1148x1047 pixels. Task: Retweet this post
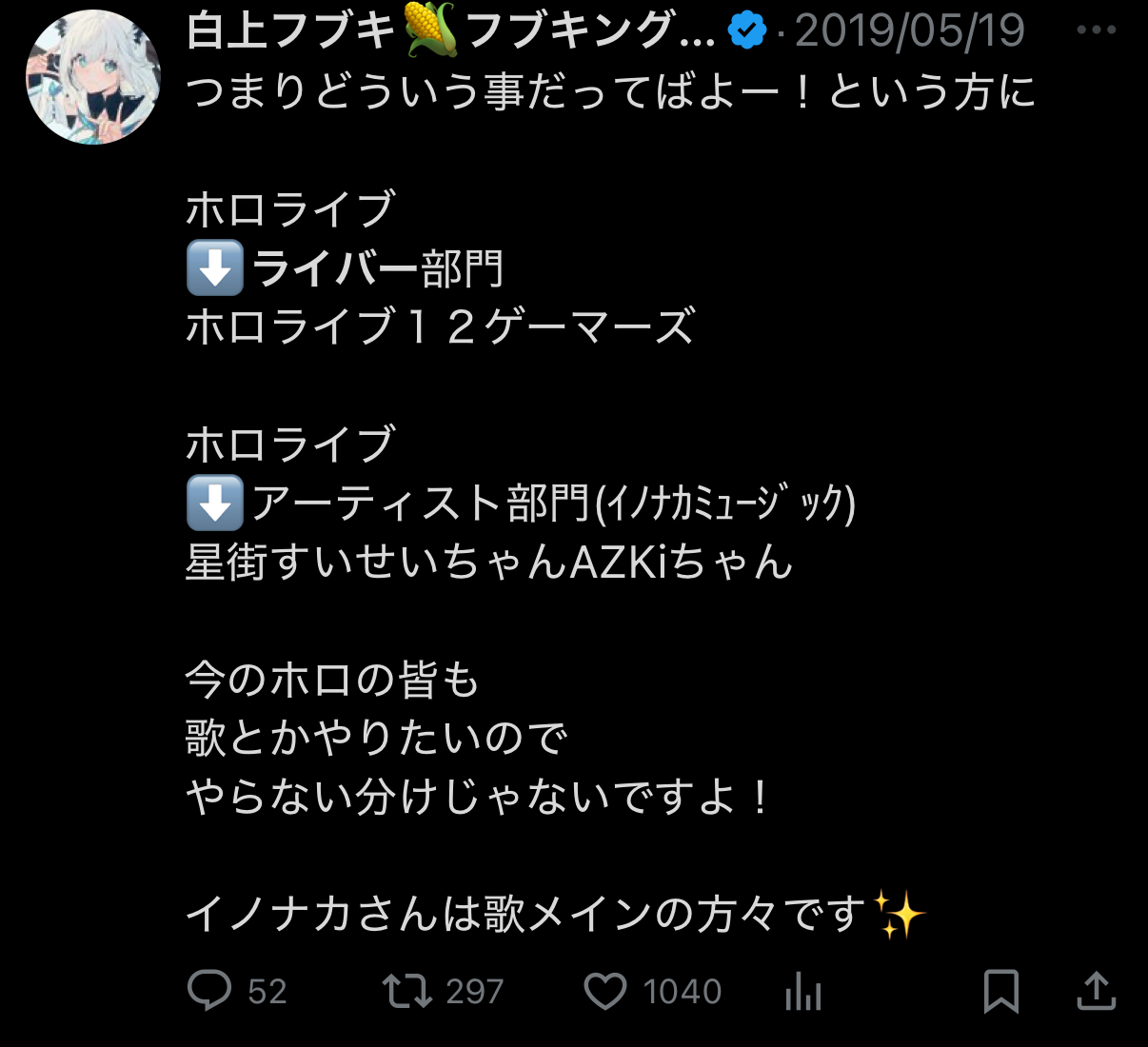407,991
